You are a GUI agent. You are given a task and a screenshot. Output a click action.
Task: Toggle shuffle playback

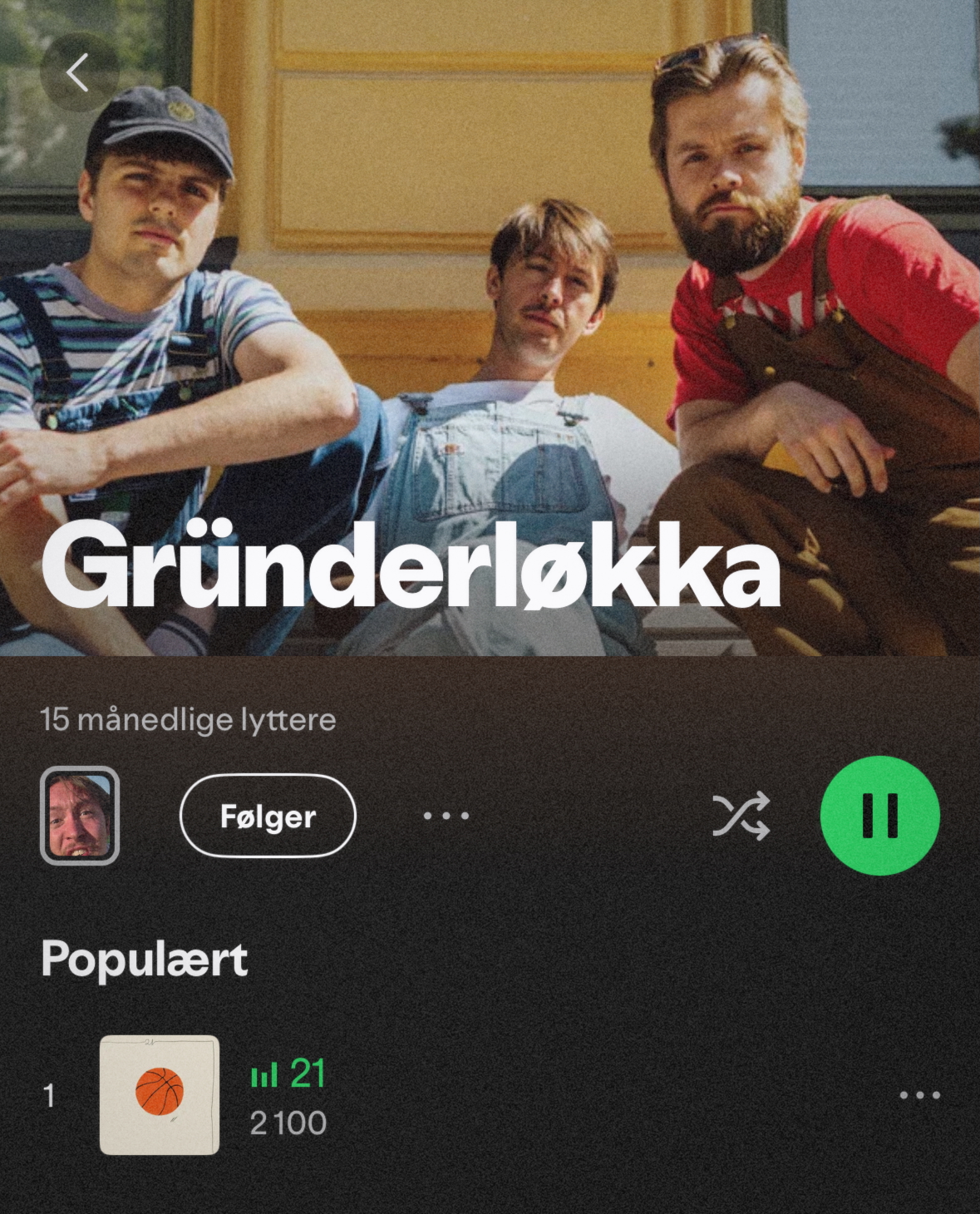741,816
